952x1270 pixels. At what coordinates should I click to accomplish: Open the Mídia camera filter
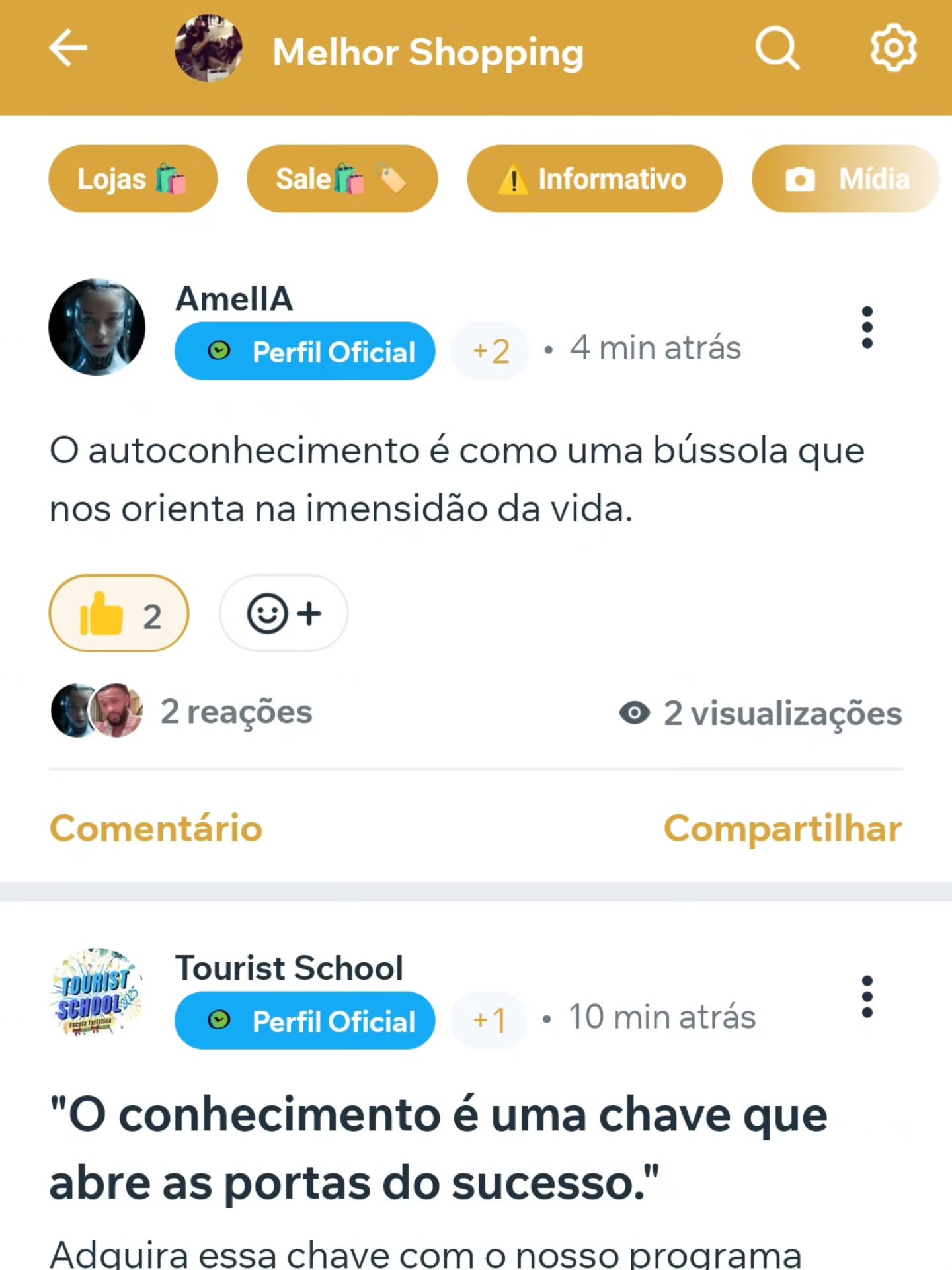point(845,179)
